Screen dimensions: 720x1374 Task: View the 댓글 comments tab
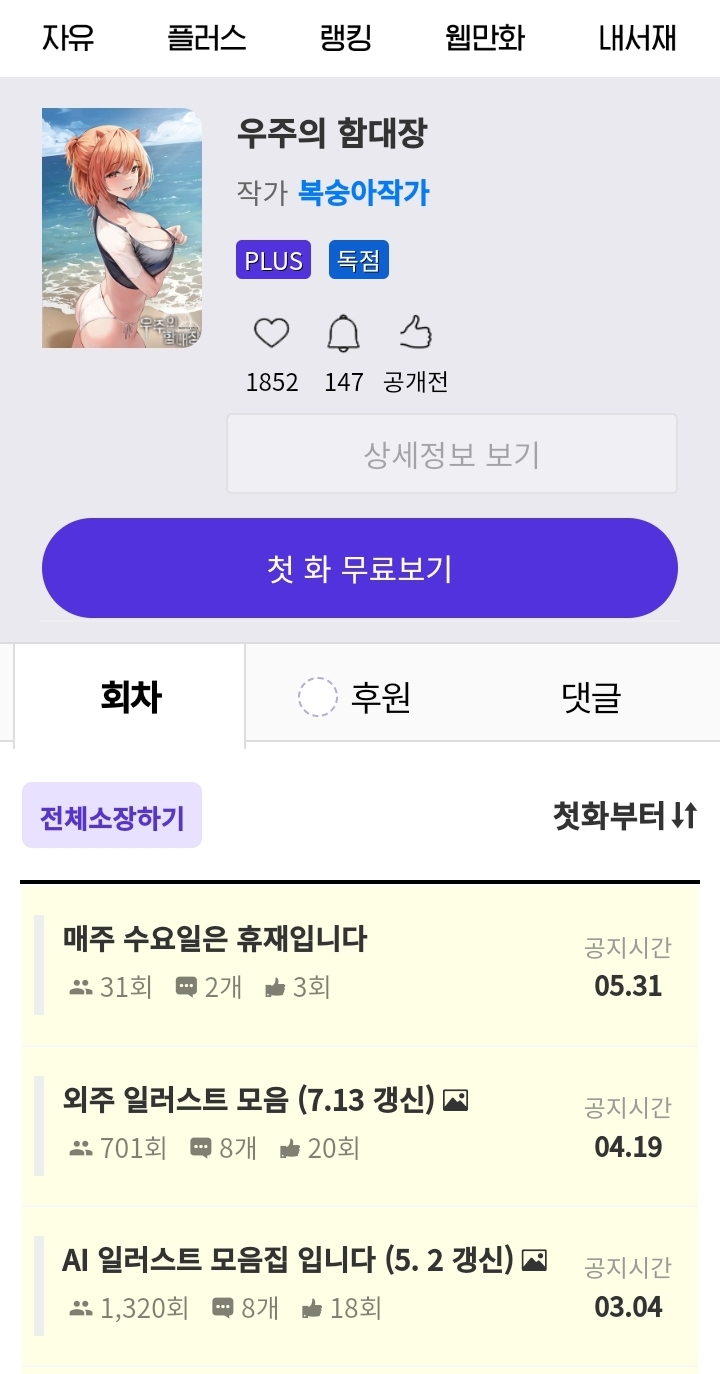pyautogui.click(x=591, y=697)
